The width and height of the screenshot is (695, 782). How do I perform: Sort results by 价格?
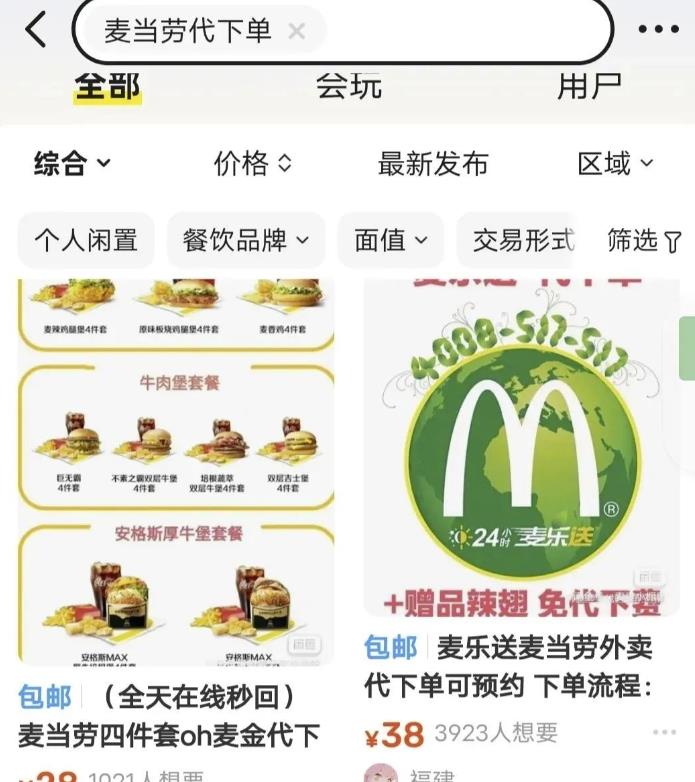coord(253,163)
